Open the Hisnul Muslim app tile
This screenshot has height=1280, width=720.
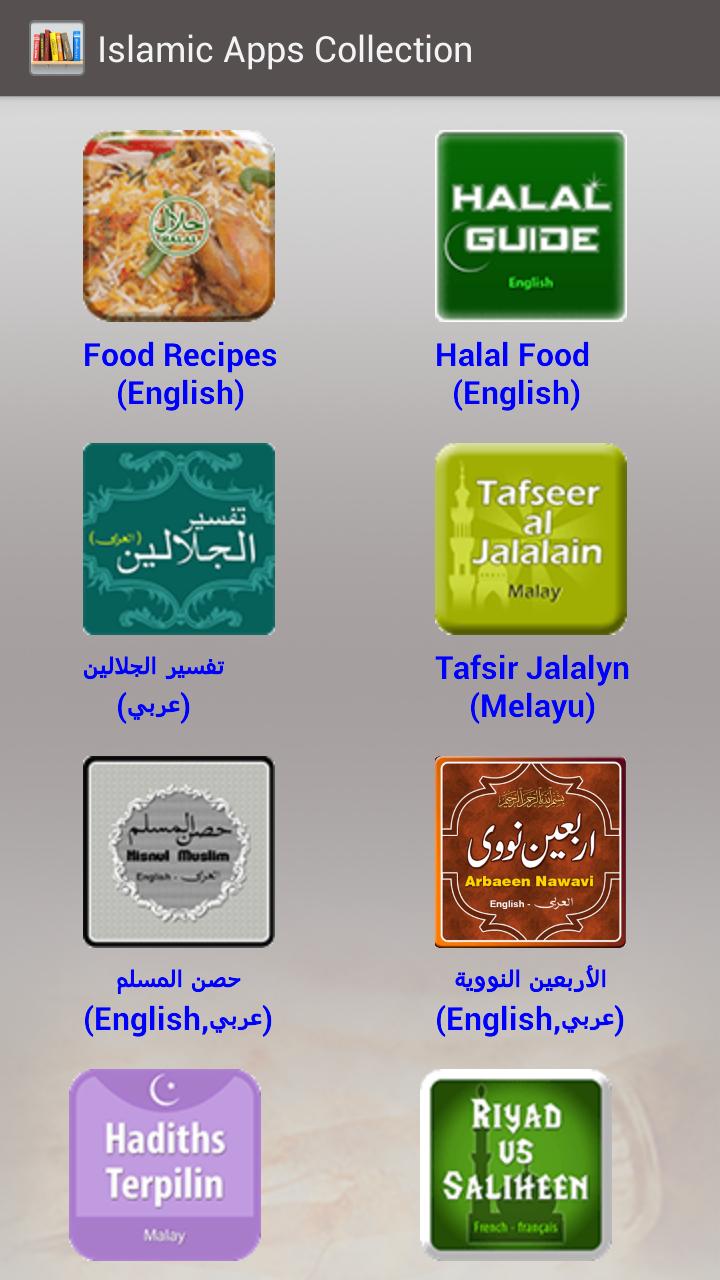179,852
